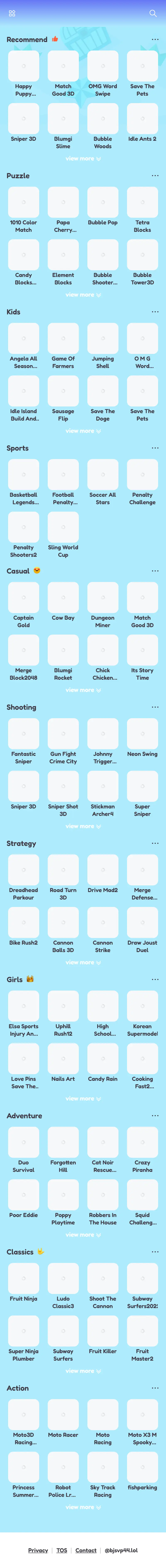
Task: Play Bubble Pop
Action: 103,203
